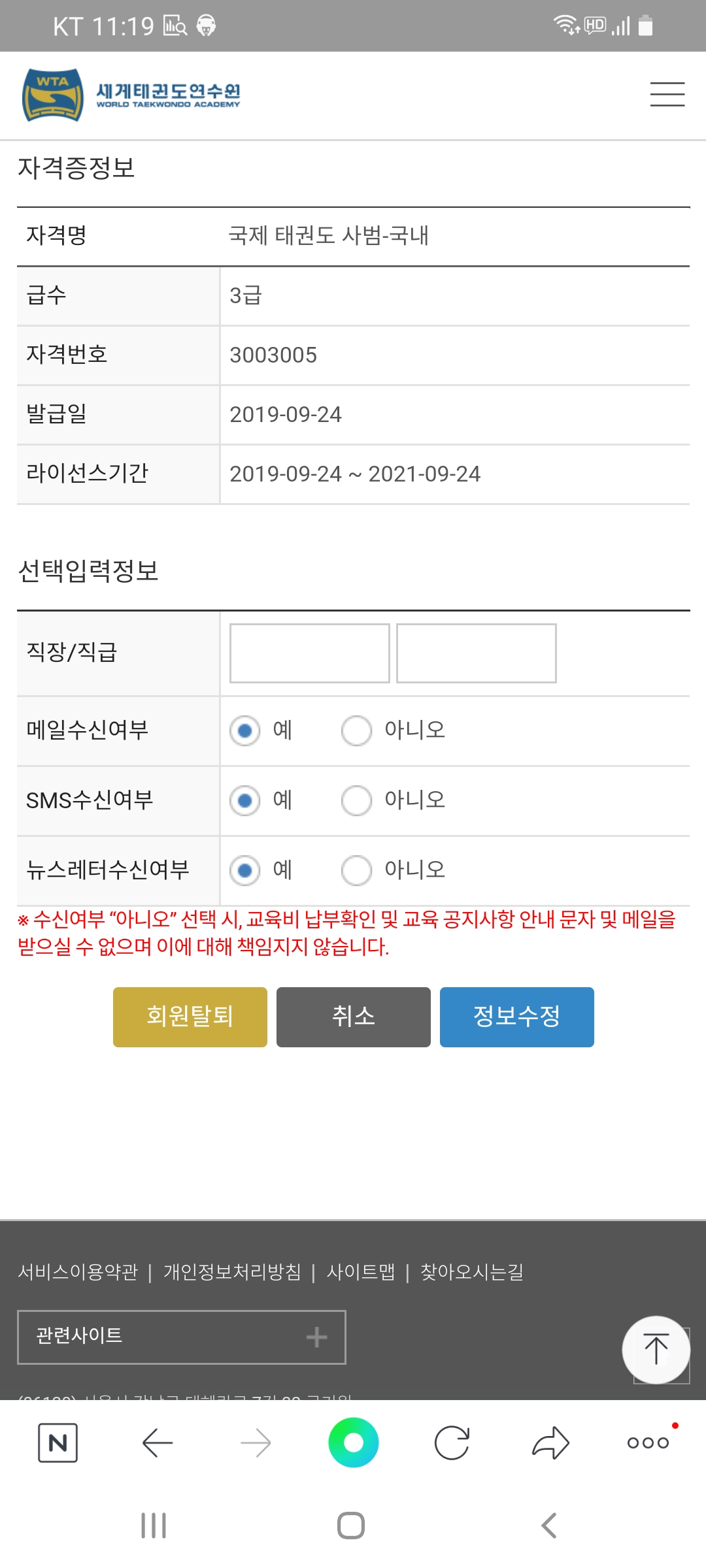706x1568 pixels.
Task: Open the hamburger menu
Action: (x=667, y=94)
